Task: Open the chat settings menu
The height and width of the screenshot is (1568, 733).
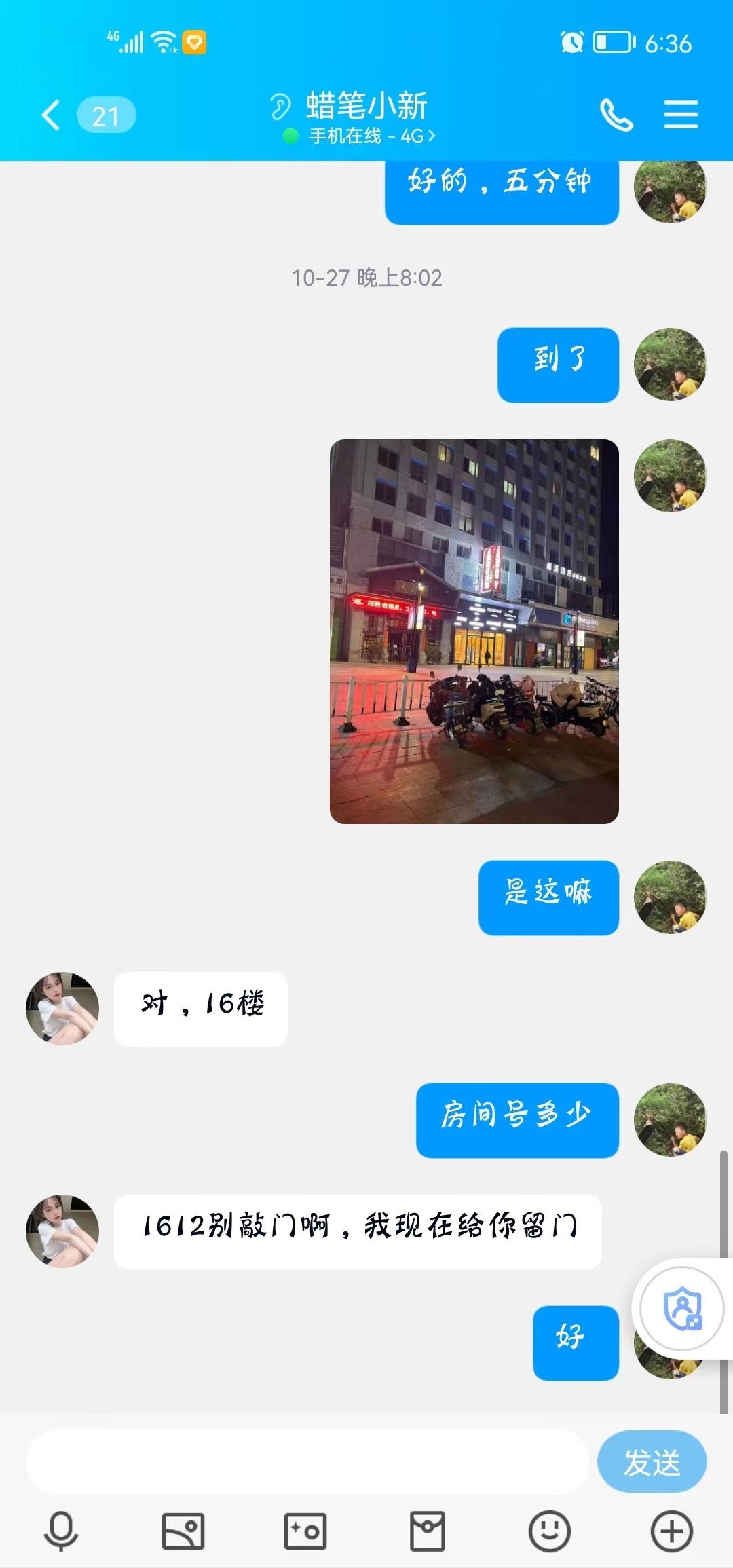Action: click(x=681, y=115)
